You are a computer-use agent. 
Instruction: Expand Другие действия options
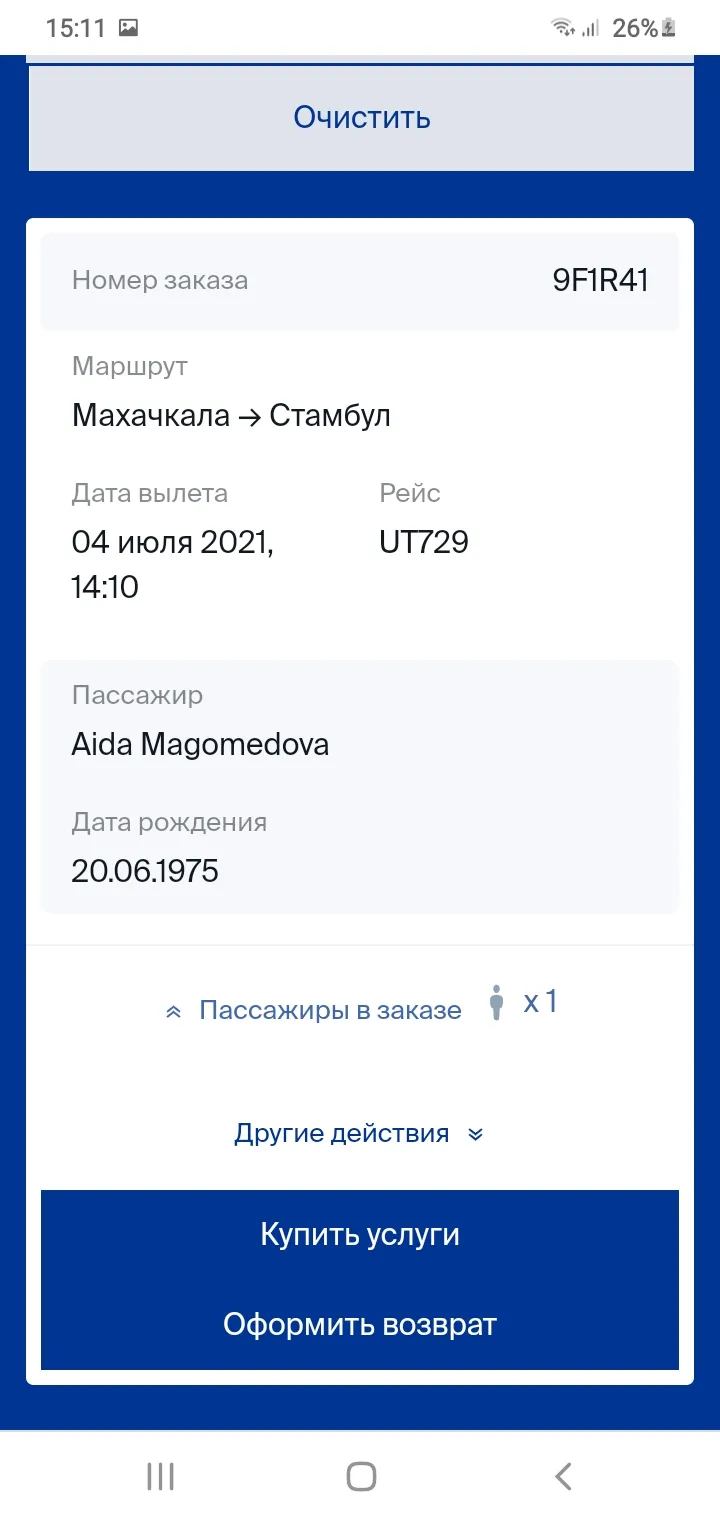coord(360,1134)
